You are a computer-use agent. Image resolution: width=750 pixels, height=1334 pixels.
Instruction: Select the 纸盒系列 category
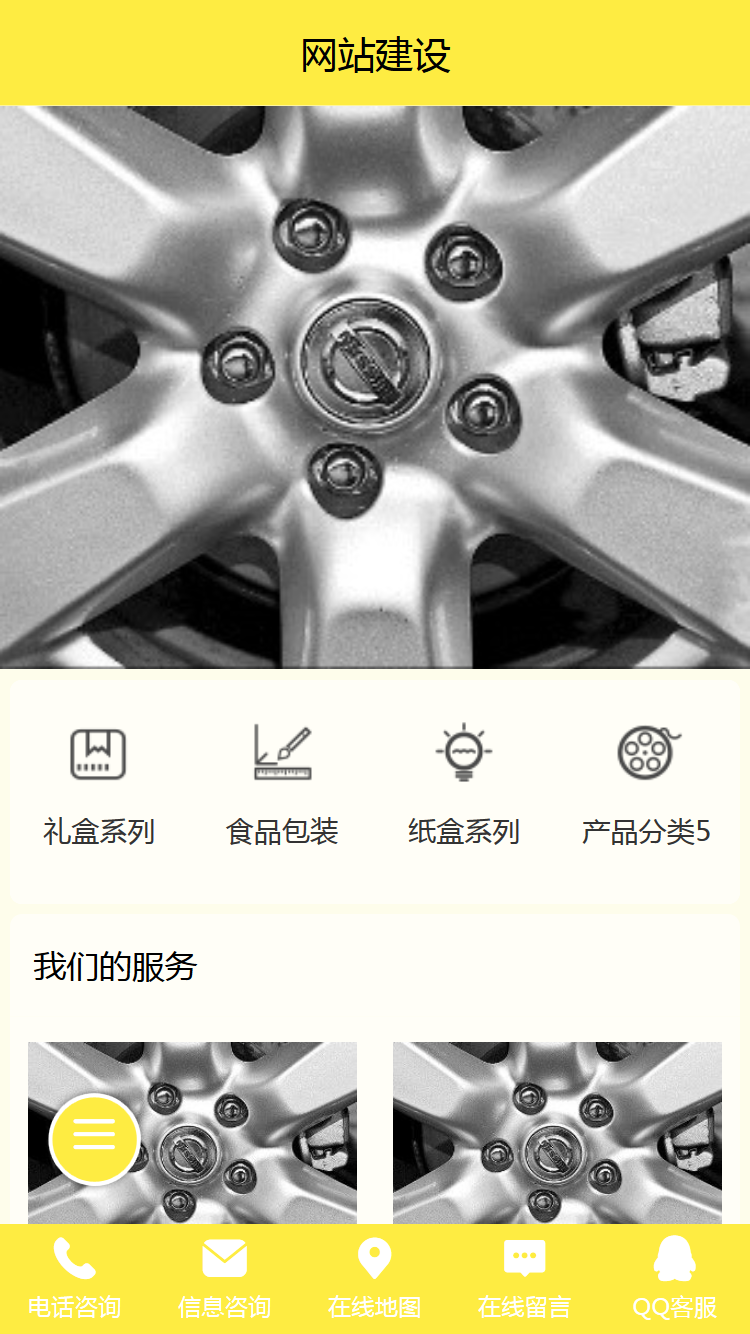click(463, 785)
